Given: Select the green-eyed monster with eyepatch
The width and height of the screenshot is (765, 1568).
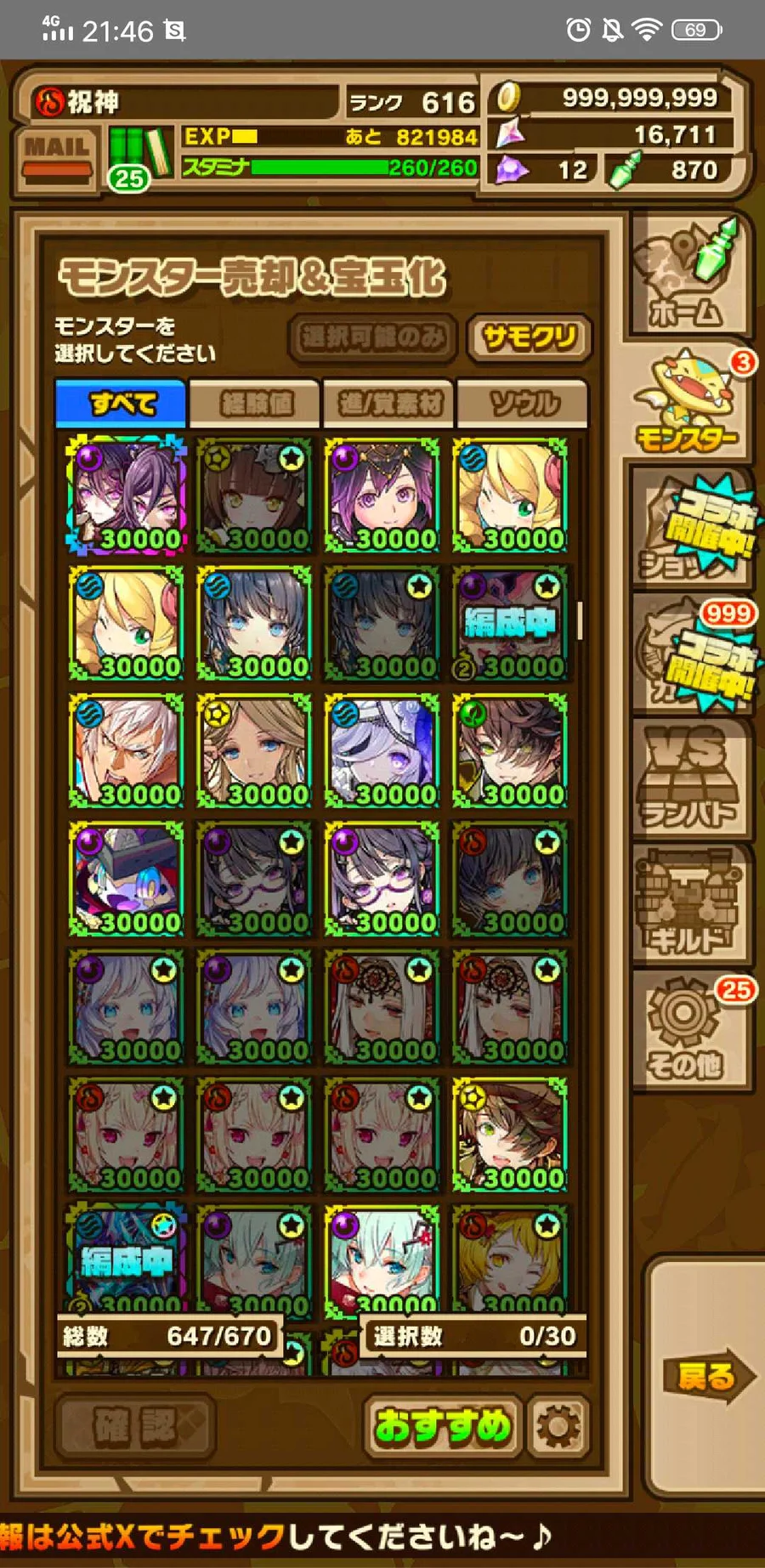Looking at the screenshot, I should pos(510,1135).
